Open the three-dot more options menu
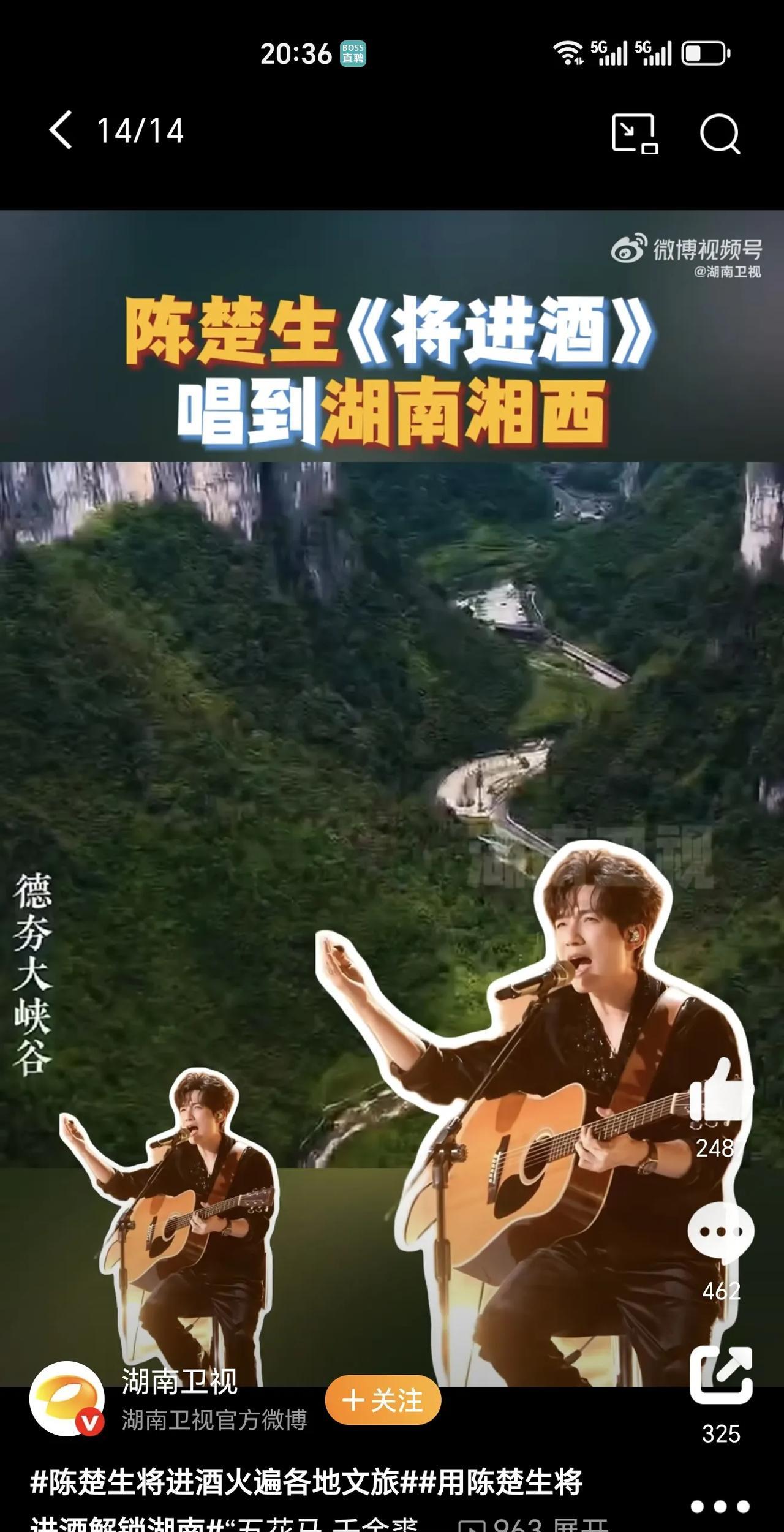This screenshot has width=784, height=1532. [x=720, y=1506]
